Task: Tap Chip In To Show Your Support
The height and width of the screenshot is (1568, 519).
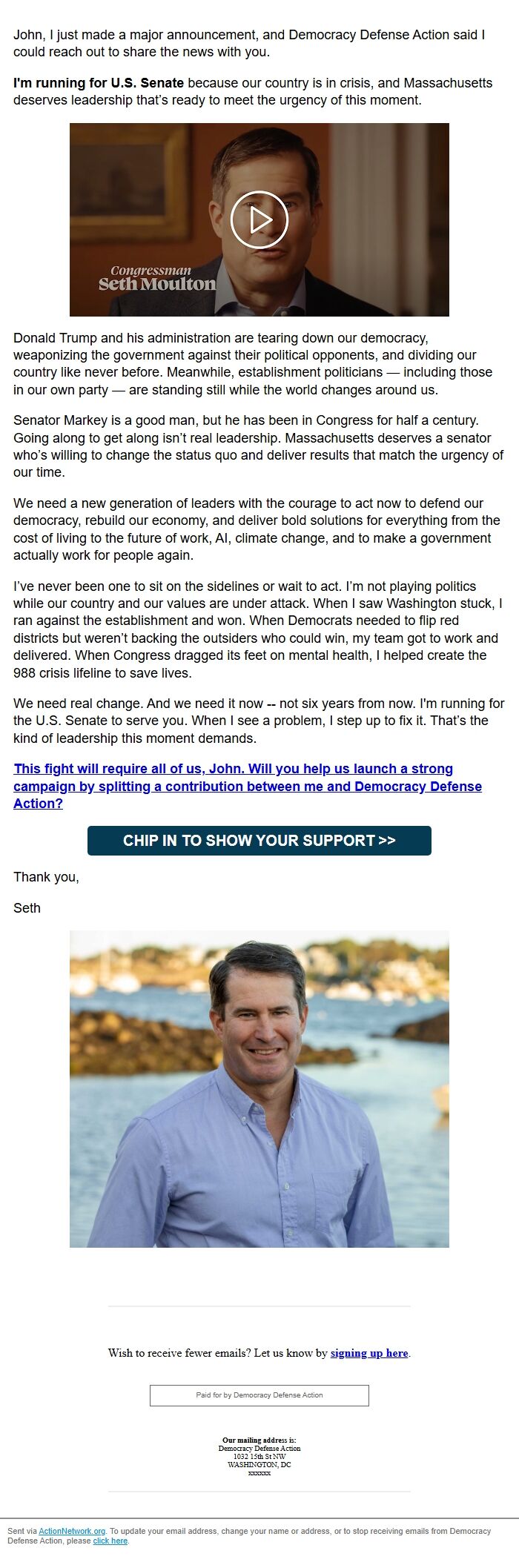Action: (x=259, y=840)
